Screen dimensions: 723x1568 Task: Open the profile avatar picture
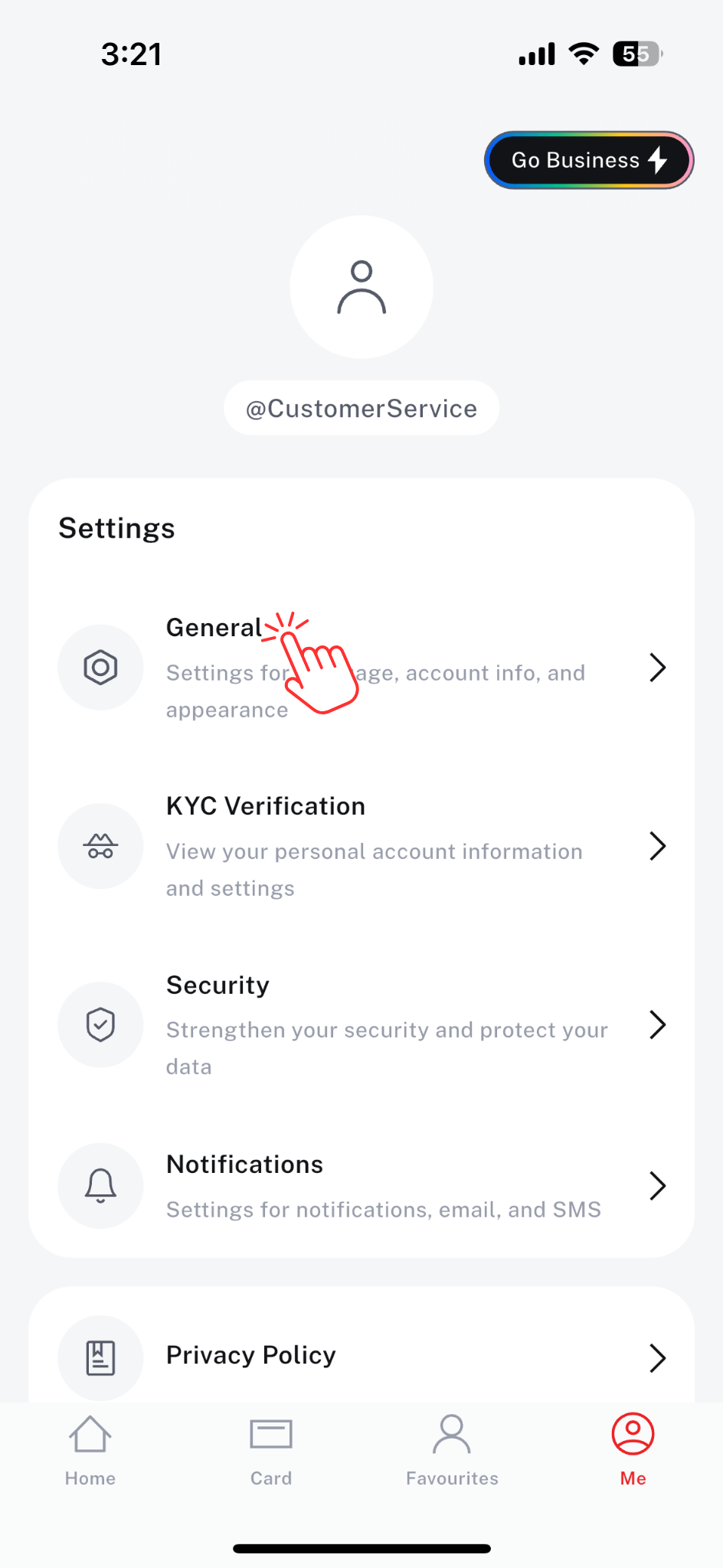(x=361, y=287)
